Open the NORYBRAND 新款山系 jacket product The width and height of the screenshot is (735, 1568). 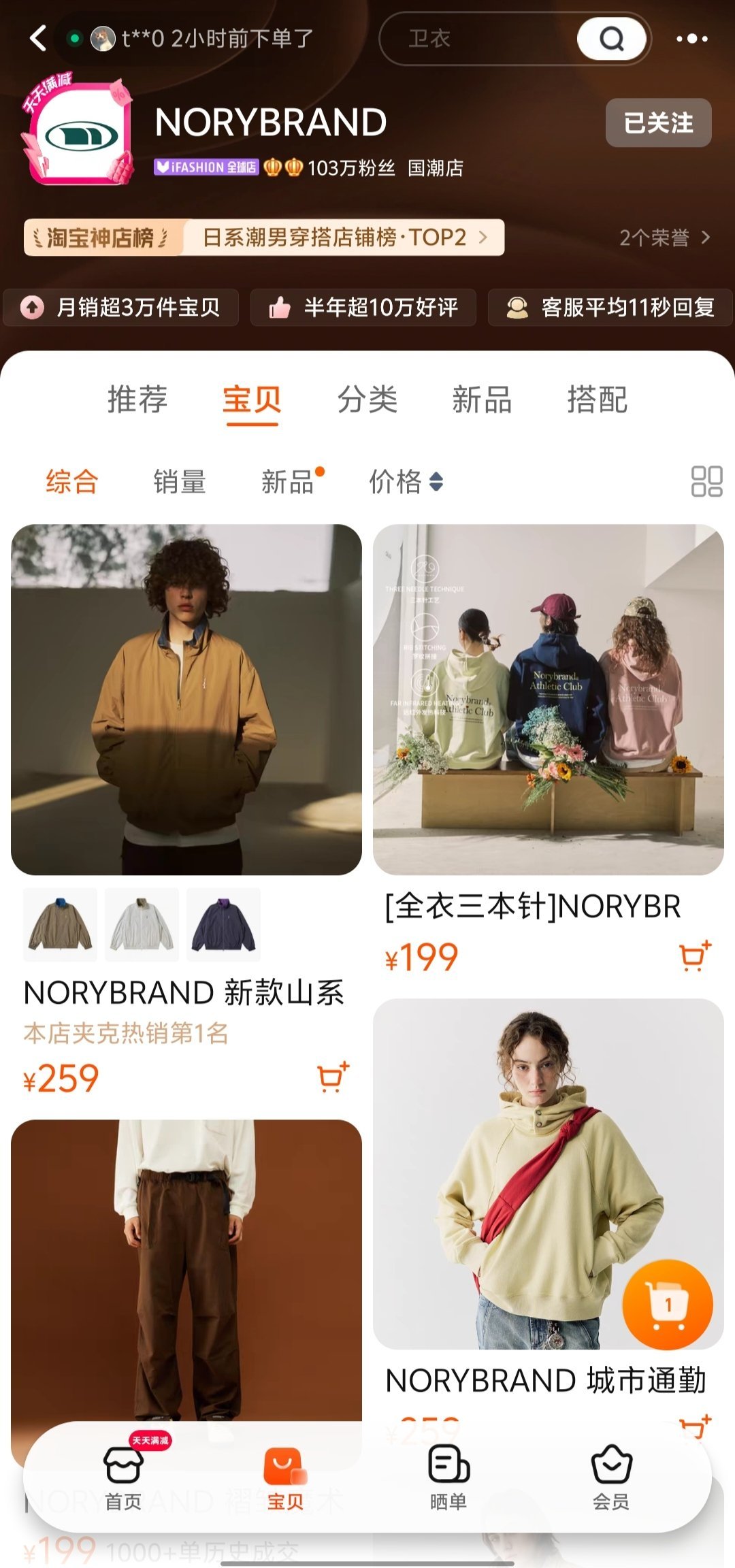point(186,700)
